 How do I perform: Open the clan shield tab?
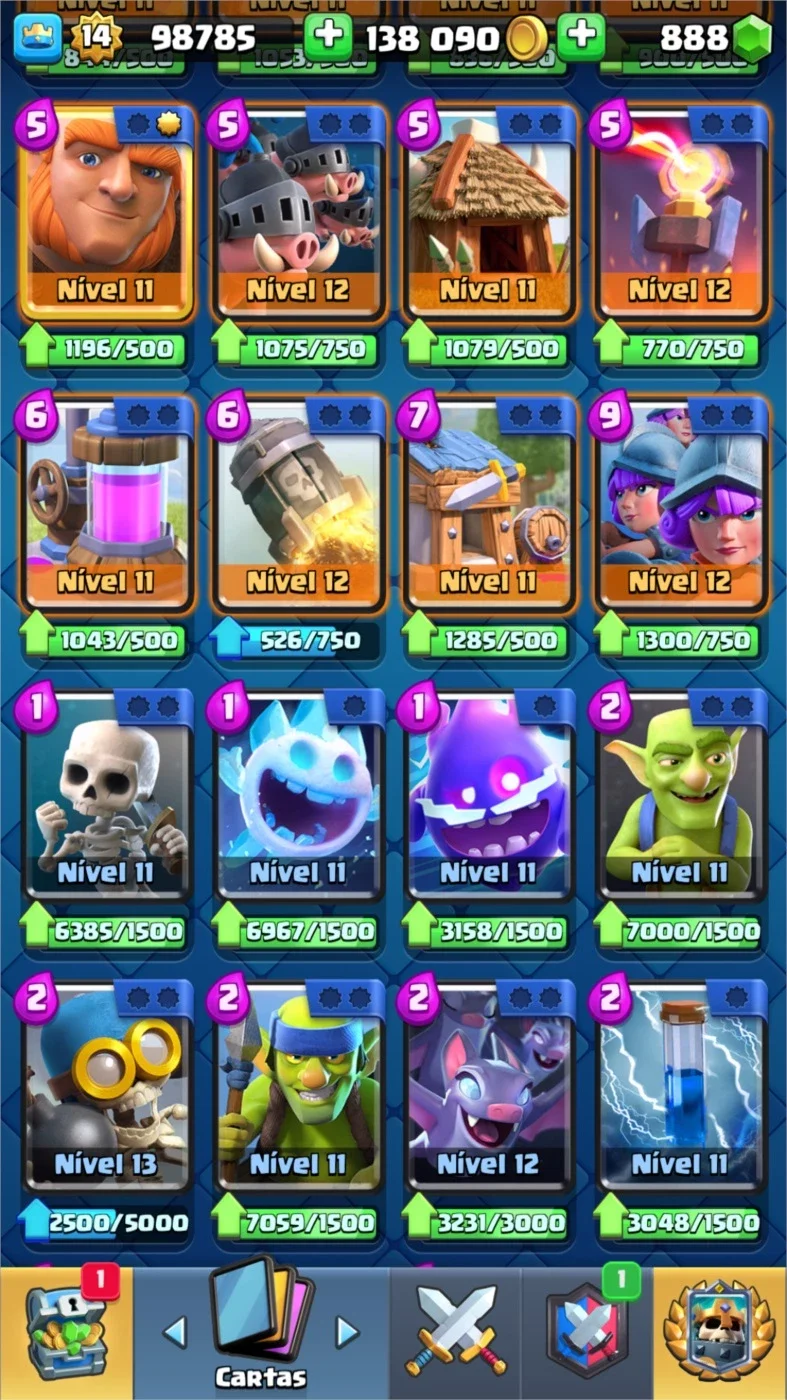tap(587, 1333)
